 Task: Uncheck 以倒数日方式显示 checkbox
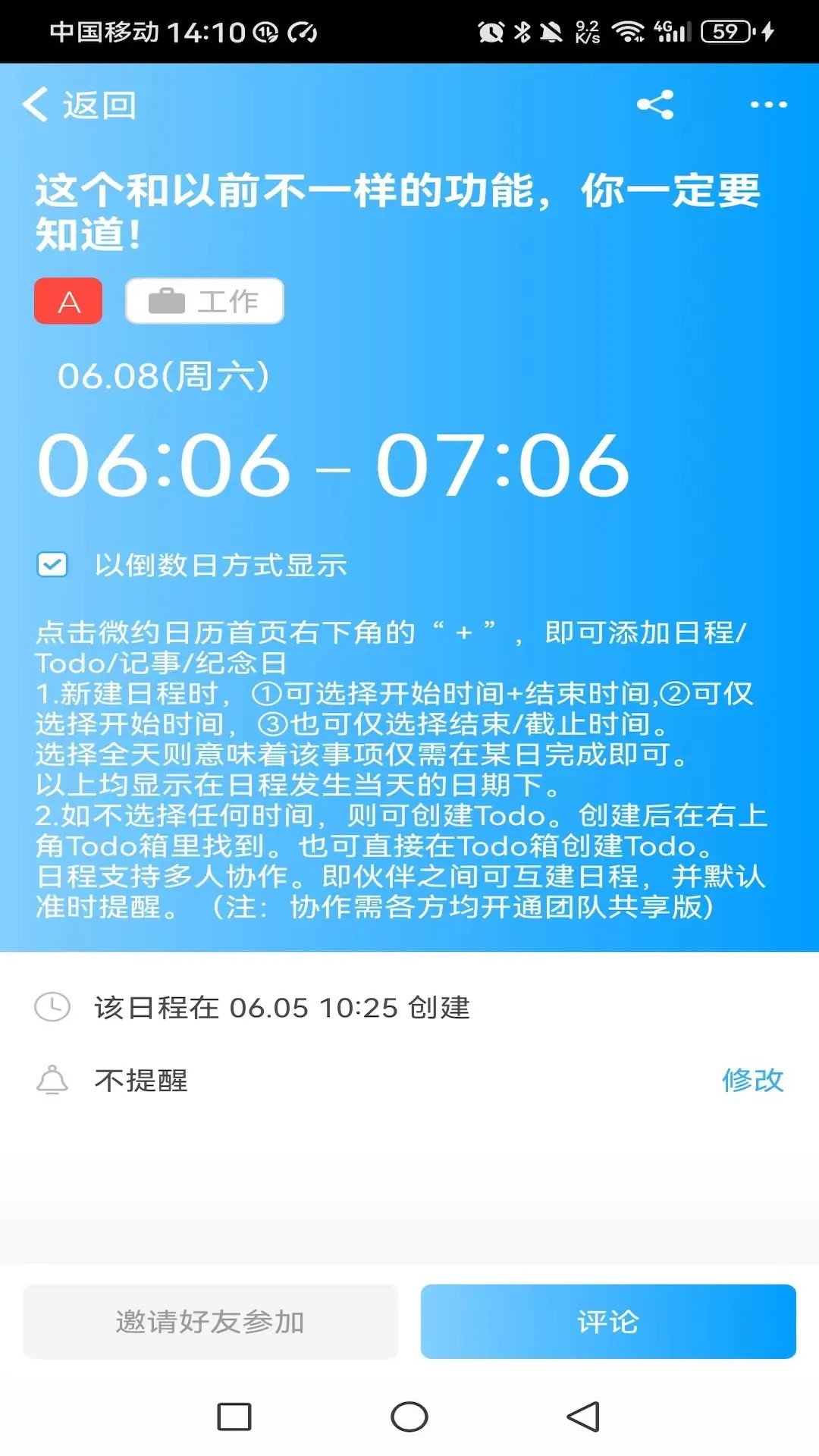point(52,565)
